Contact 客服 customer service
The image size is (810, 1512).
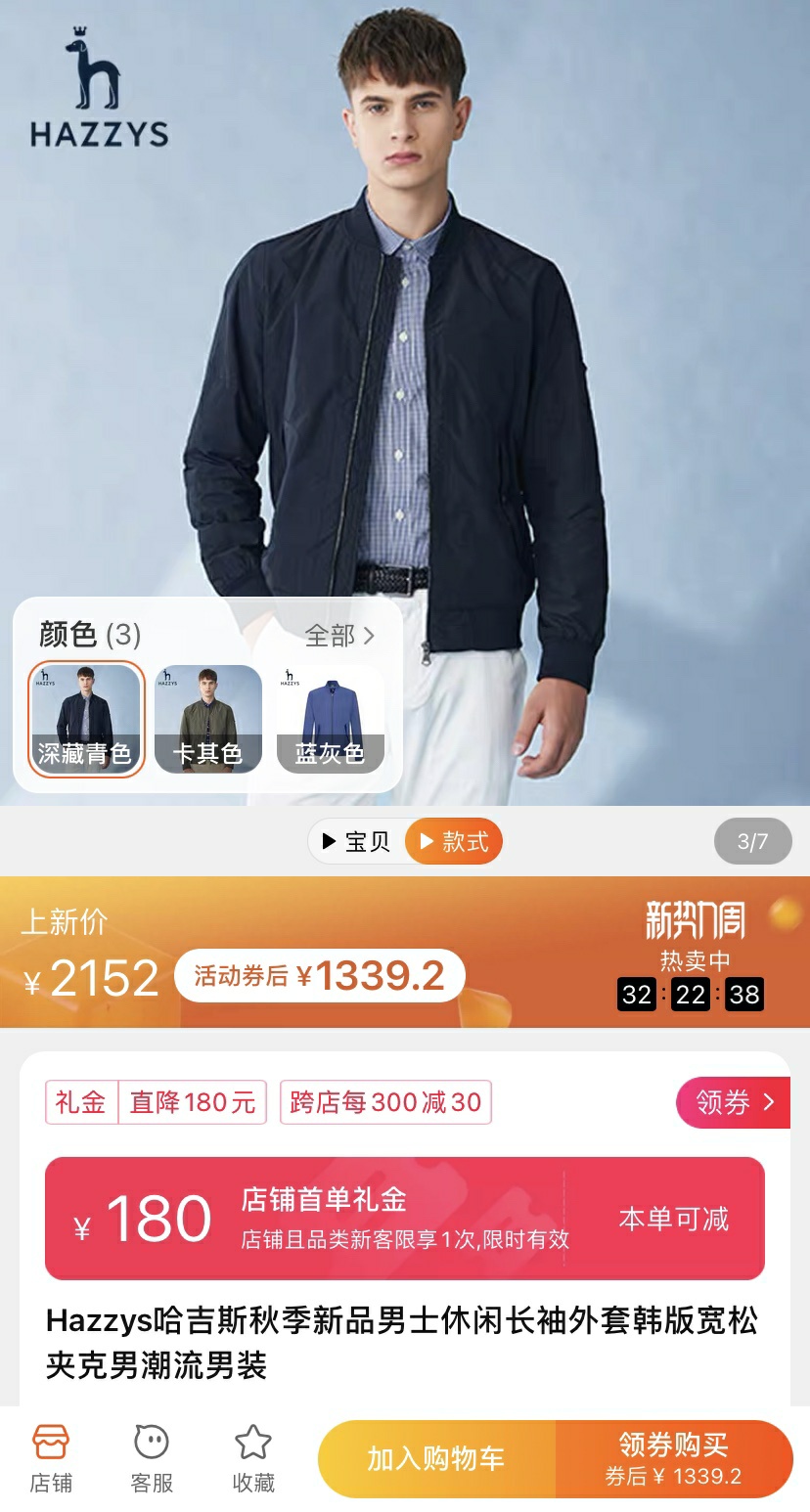[x=152, y=1458]
